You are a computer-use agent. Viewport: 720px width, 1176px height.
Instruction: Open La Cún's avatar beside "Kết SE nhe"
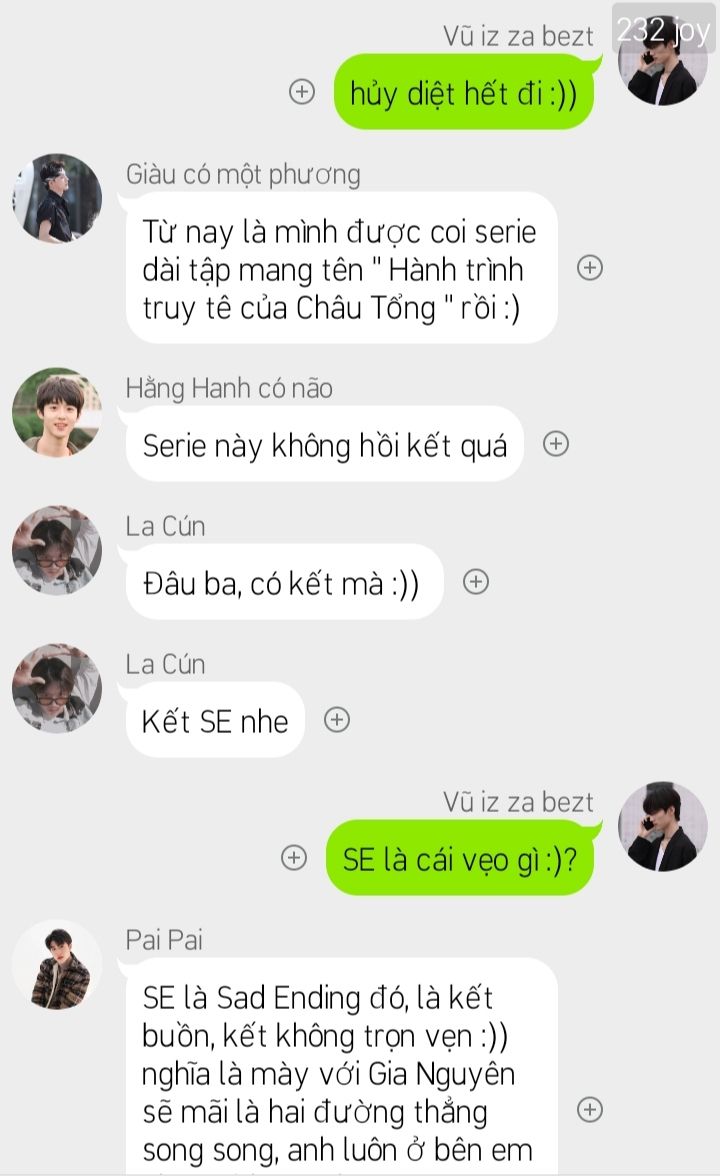[57, 688]
